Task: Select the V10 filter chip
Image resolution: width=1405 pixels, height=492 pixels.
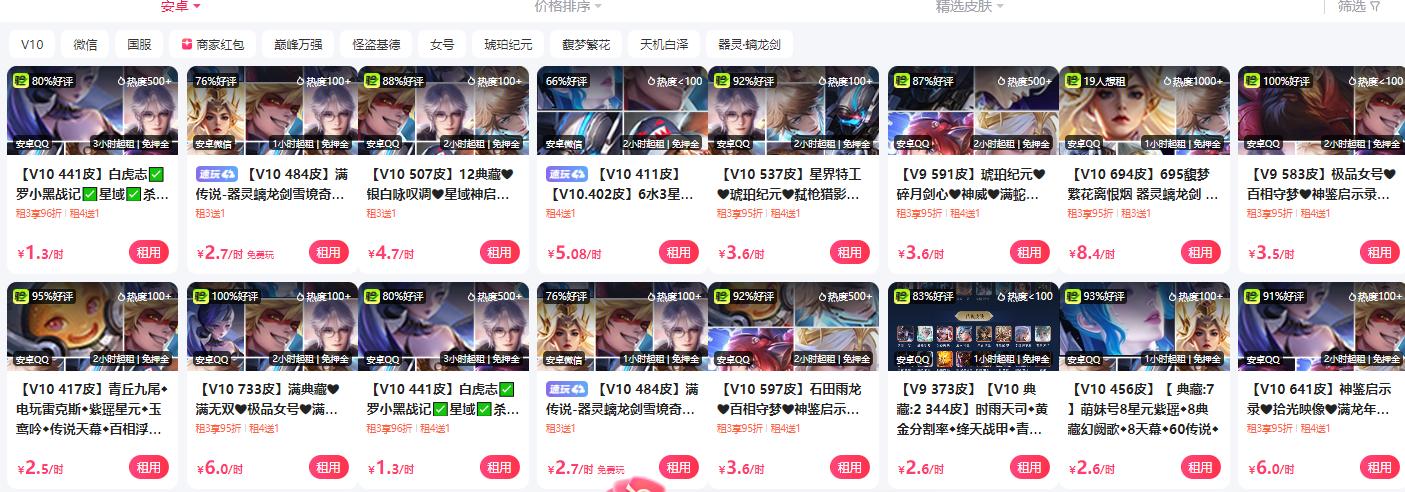Action: pos(32,44)
